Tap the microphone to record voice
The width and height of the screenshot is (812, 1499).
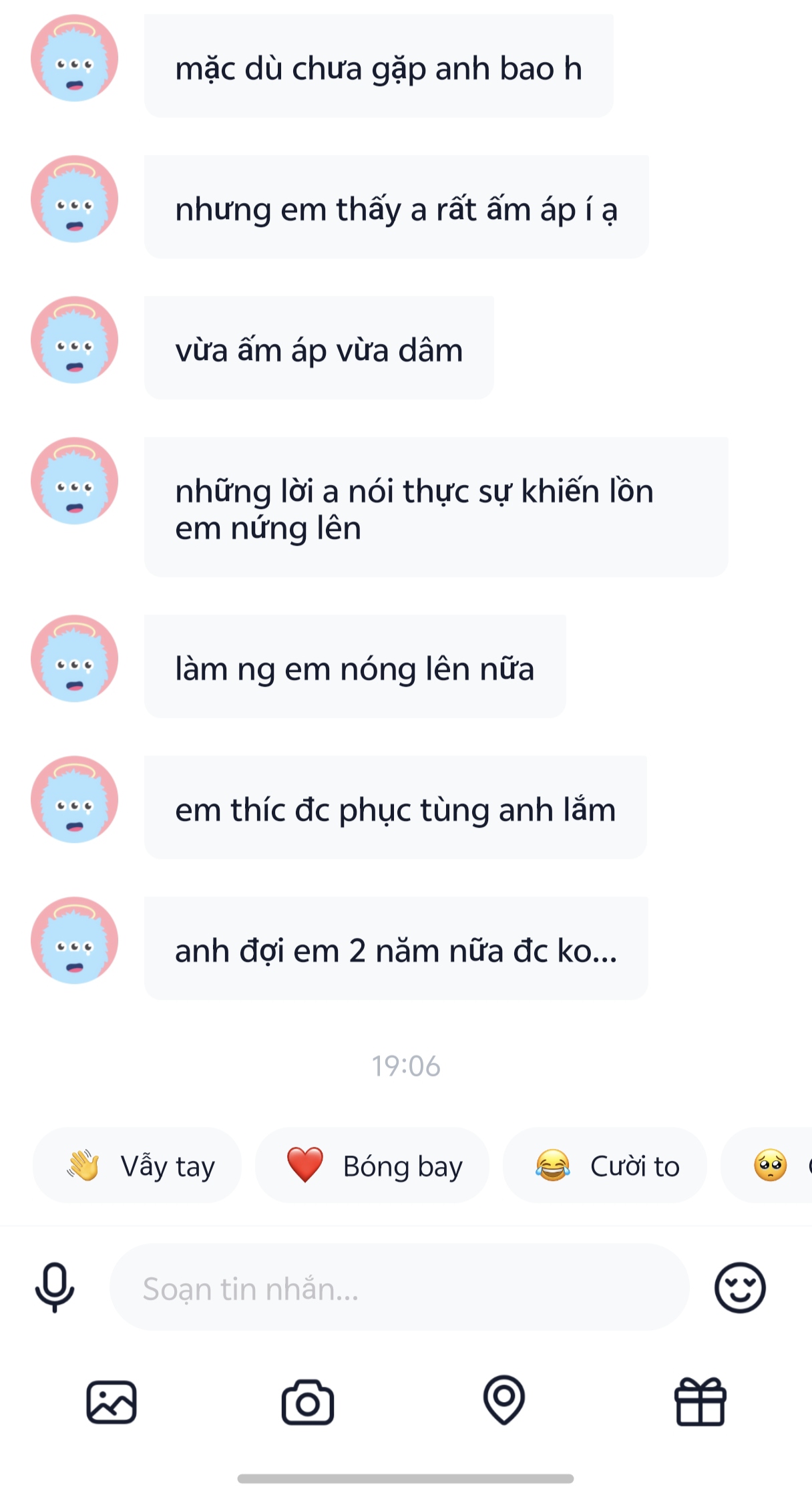point(55,1287)
